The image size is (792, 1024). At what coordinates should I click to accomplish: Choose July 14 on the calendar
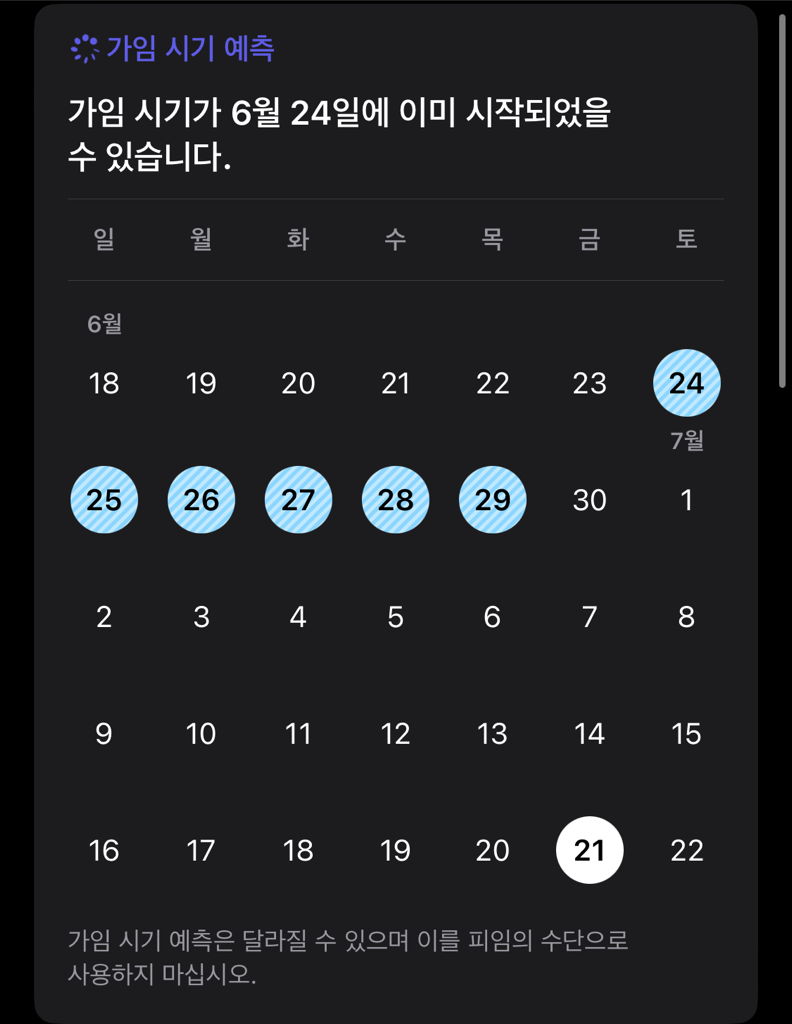tap(589, 734)
